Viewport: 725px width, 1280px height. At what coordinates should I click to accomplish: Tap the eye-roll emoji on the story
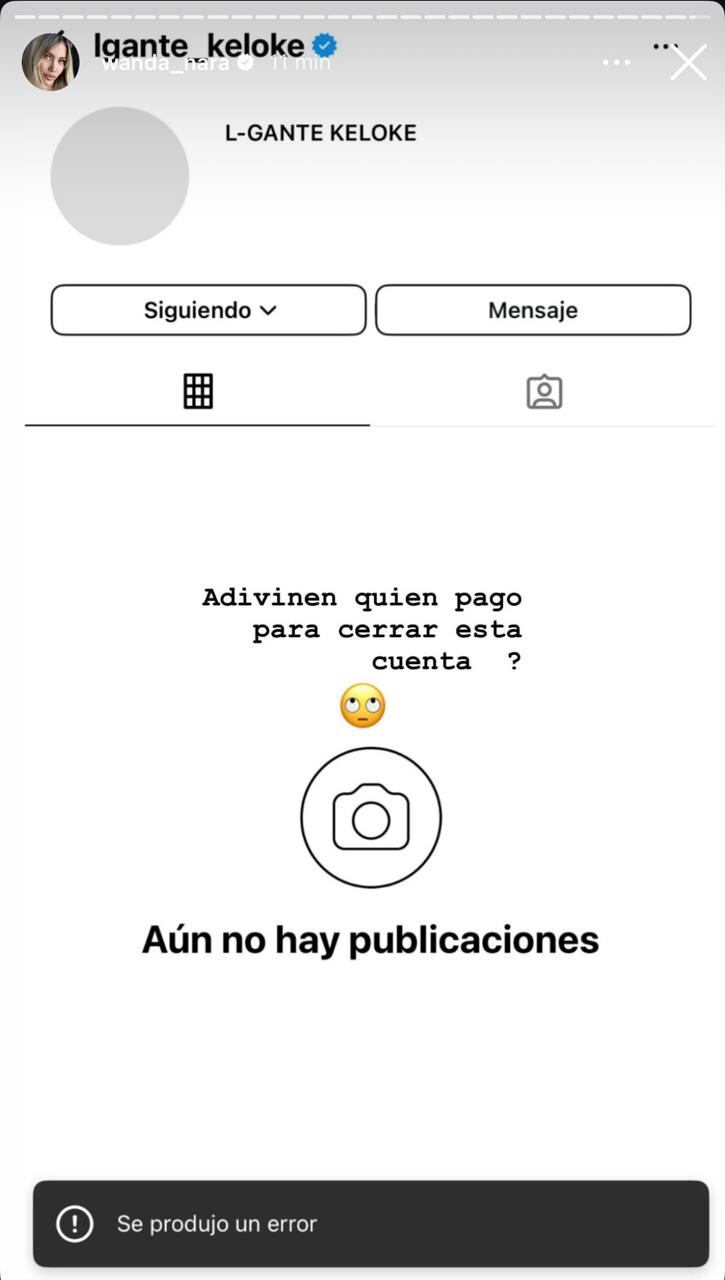coord(363,705)
